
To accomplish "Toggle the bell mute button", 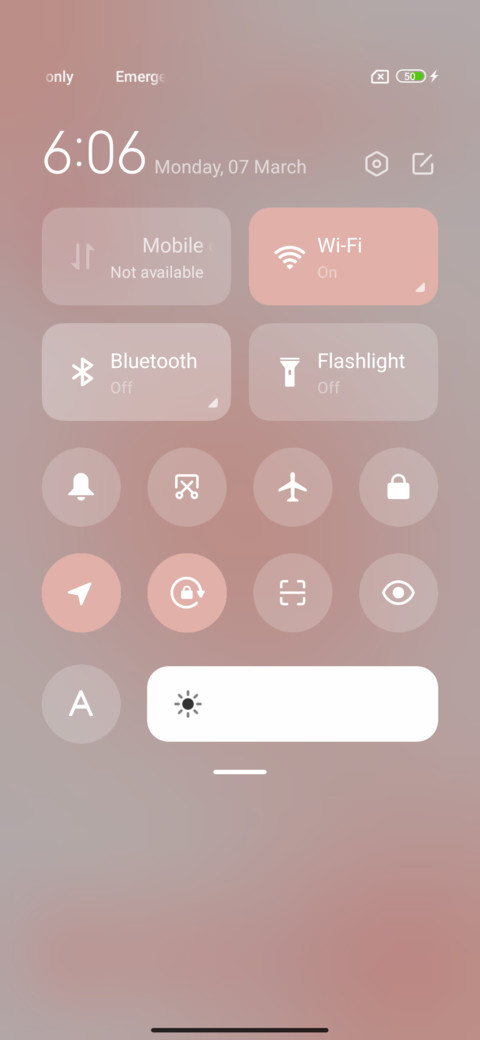I will 82,488.
